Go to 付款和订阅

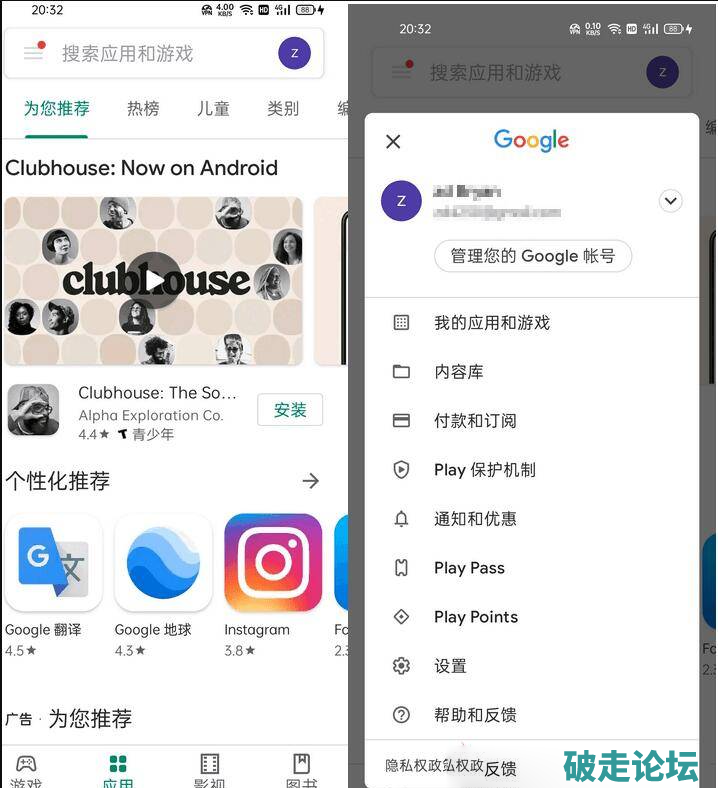[x=475, y=421]
